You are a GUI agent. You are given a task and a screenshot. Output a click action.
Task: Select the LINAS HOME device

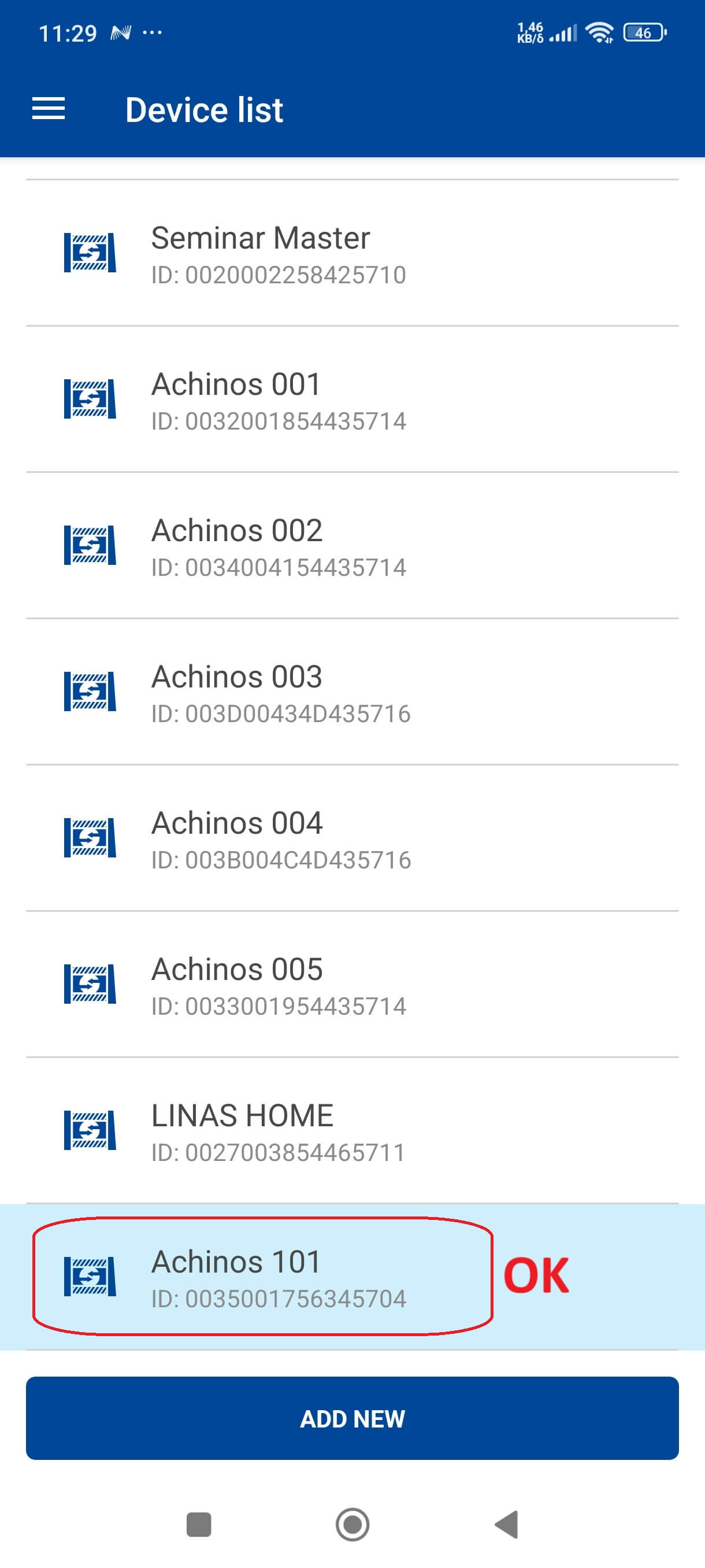pos(351,1131)
